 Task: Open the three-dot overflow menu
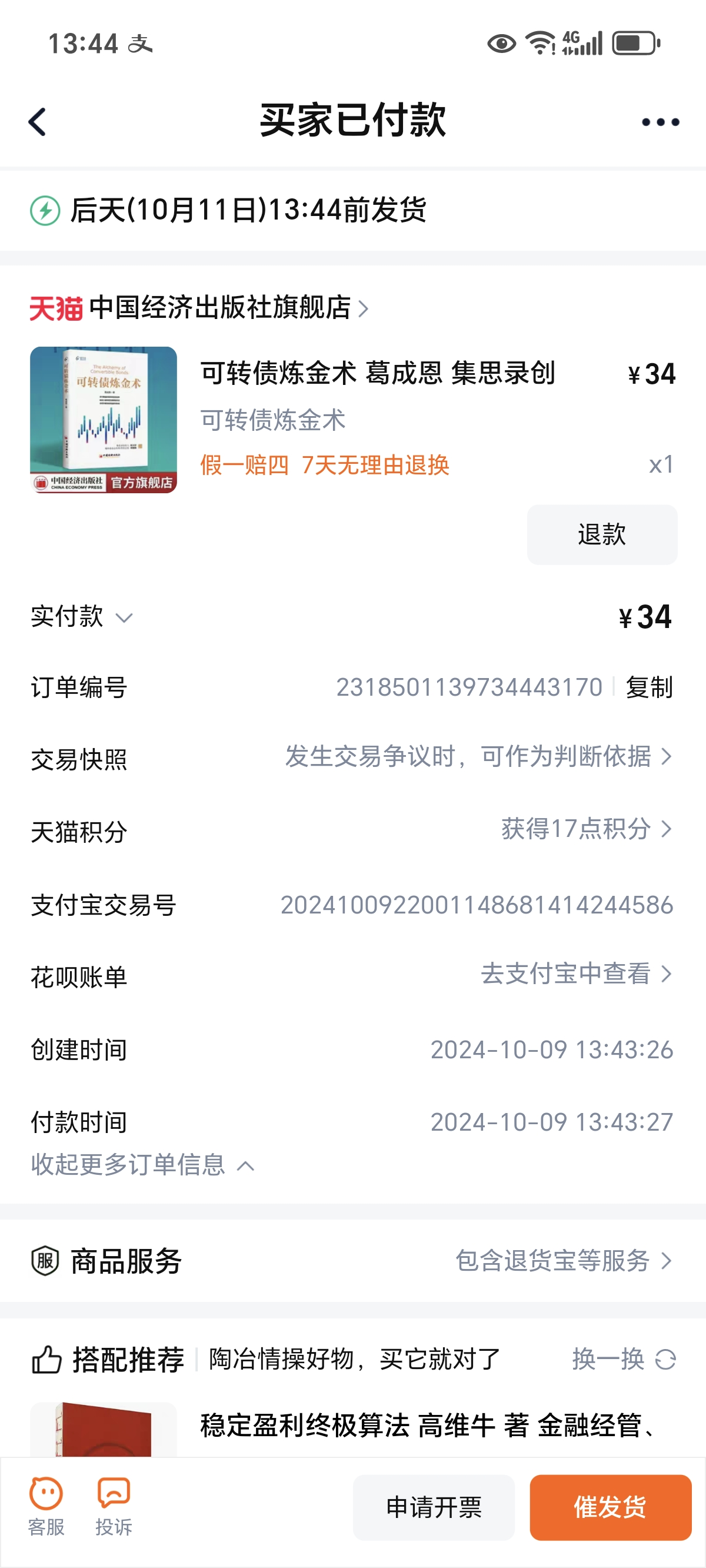point(660,122)
